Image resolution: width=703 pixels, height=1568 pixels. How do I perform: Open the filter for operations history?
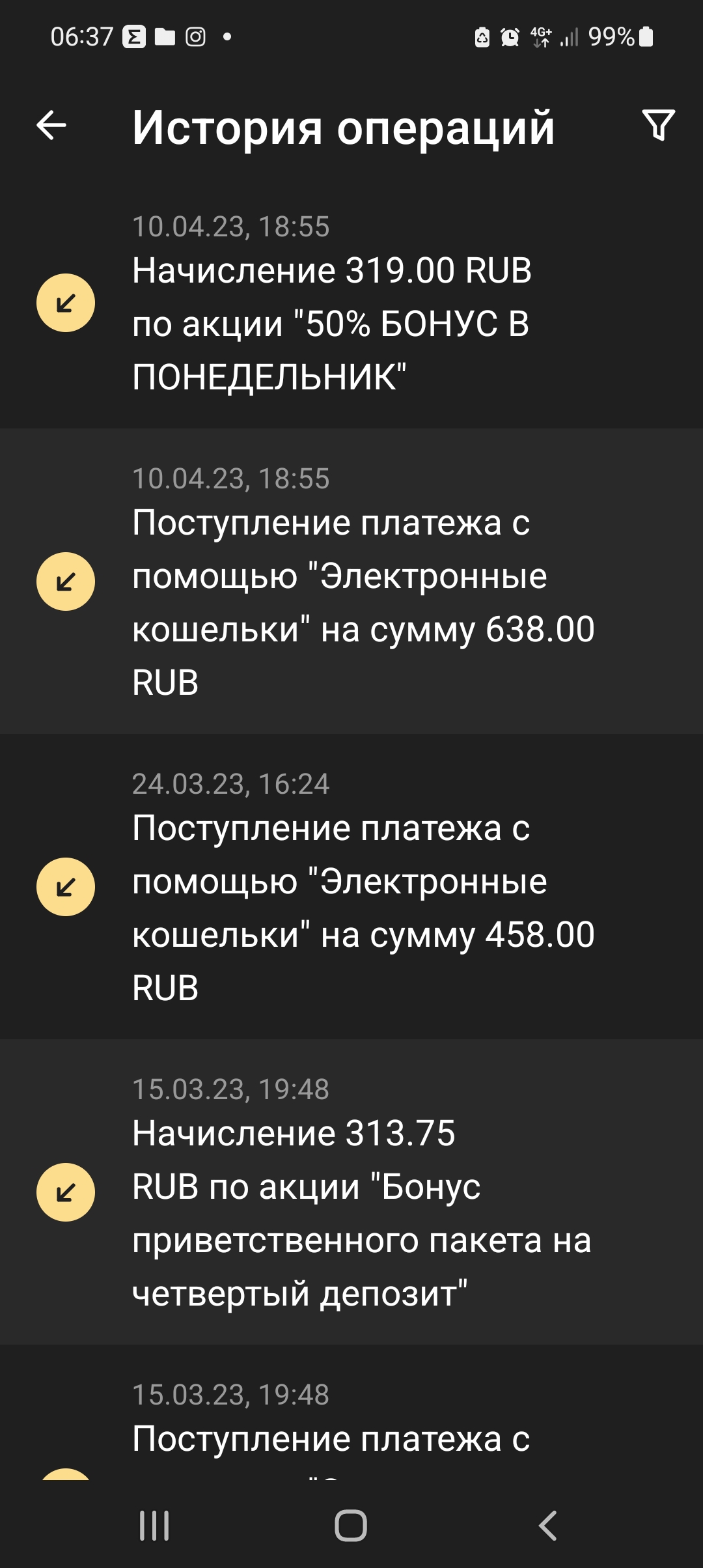[658, 125]
